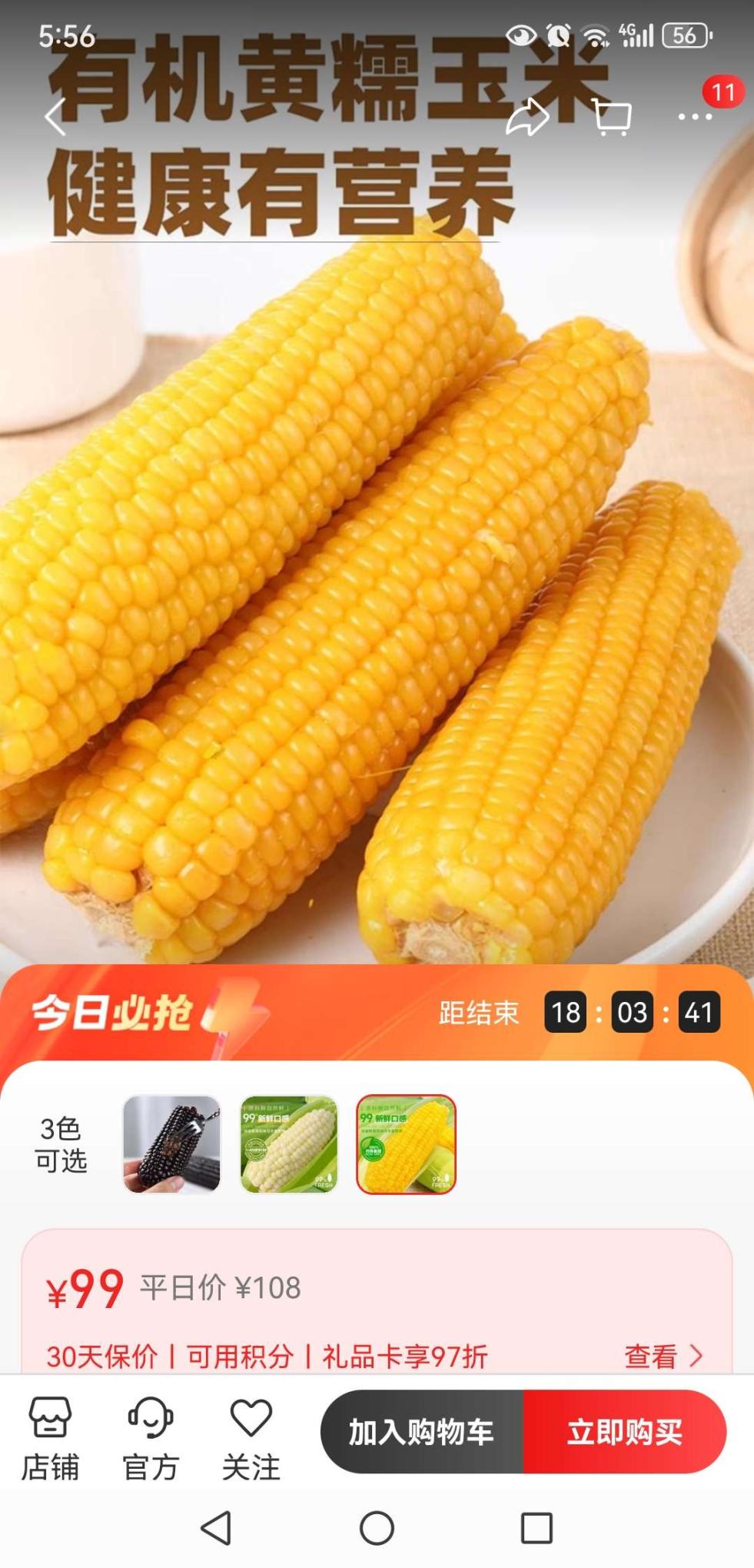This screenshot has height=1568, width=754.
Task: Tap 立即购买 to buy now
Action: coord(625,1432)
